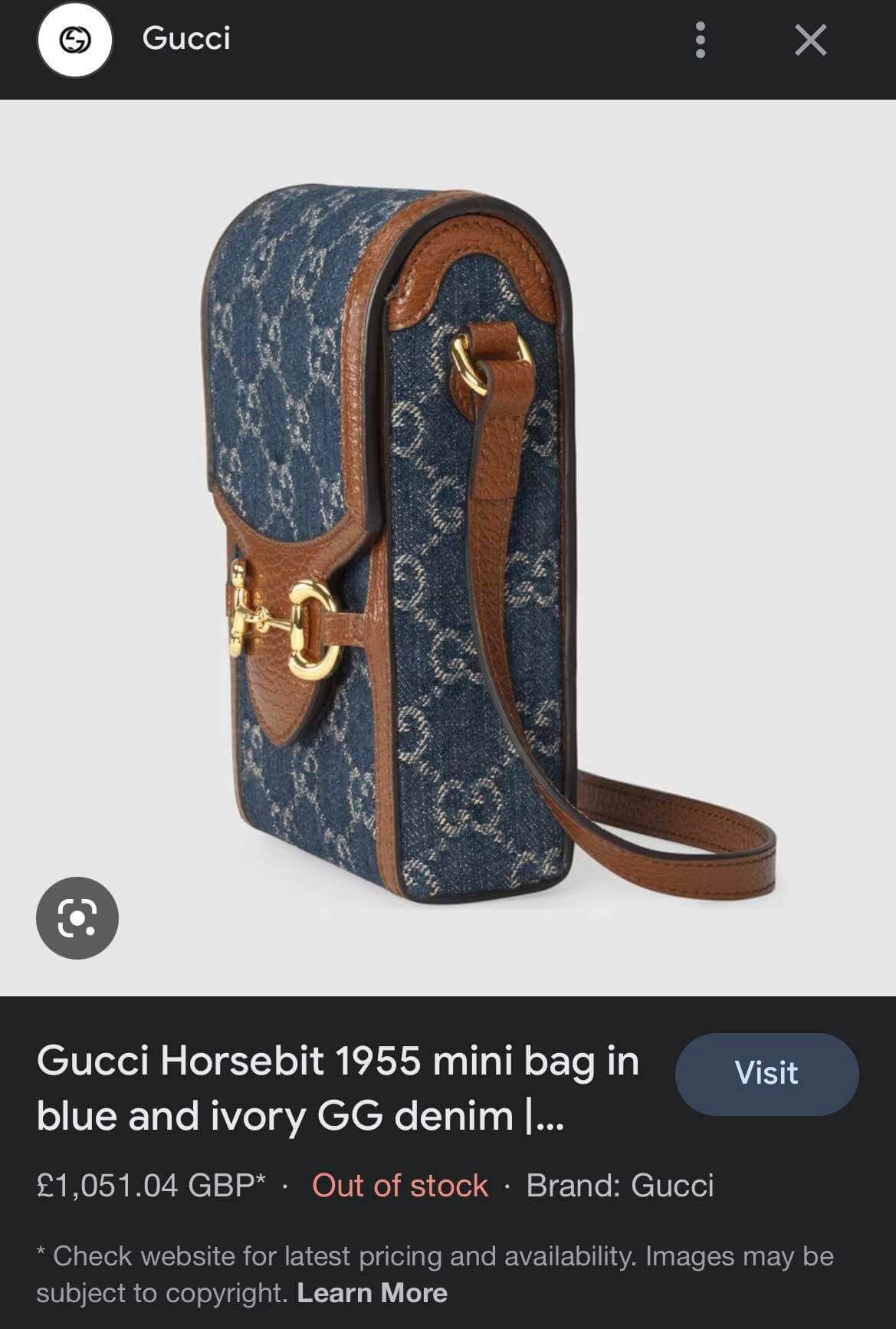This screenshot has width=896, height=1329.
Task: Open the three-dot overflow menu
Action: tap(699, 40)
